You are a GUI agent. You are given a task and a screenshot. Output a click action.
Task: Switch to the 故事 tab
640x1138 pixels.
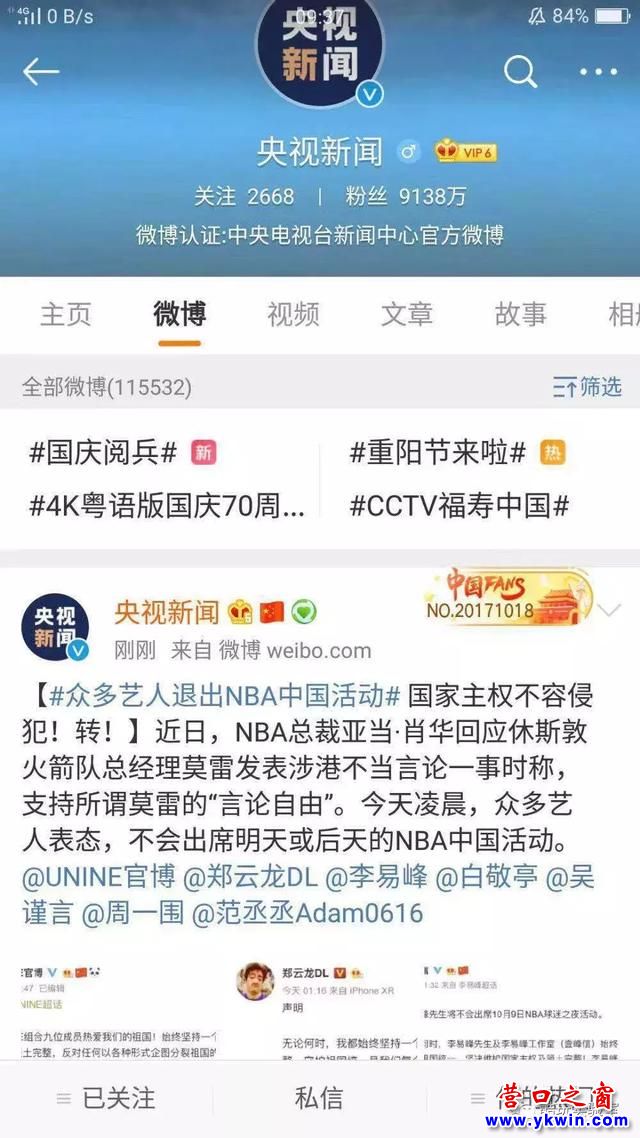pyautogui.click(x=521, y=314)
